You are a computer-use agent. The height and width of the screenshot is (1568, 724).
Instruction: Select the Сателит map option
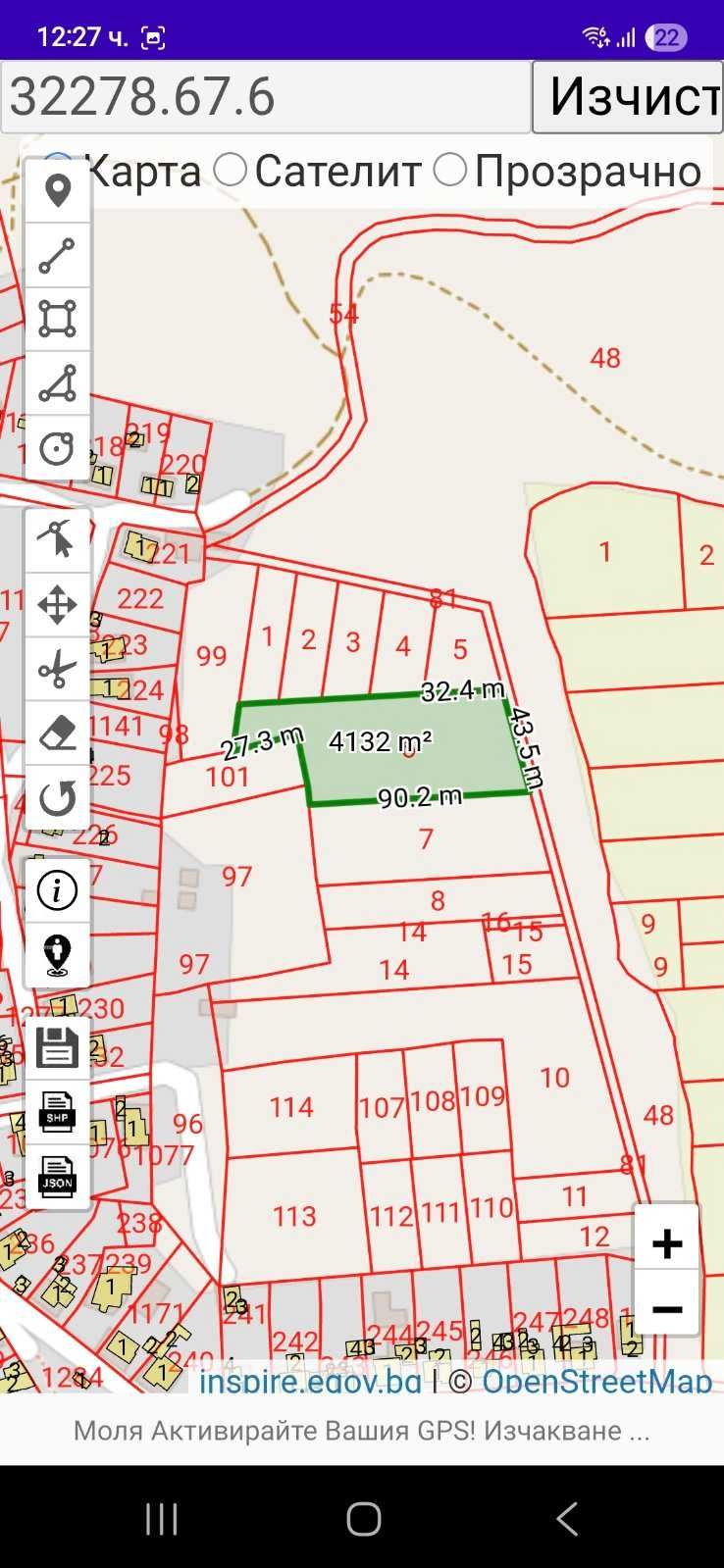pyautogui.click(x=231, y=171)
